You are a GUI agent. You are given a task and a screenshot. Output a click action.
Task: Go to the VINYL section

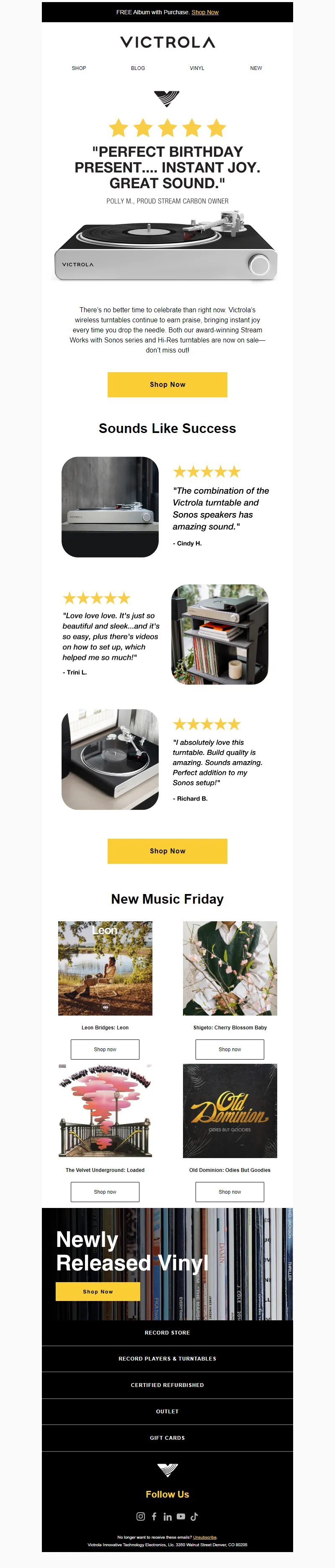point(197,68)
